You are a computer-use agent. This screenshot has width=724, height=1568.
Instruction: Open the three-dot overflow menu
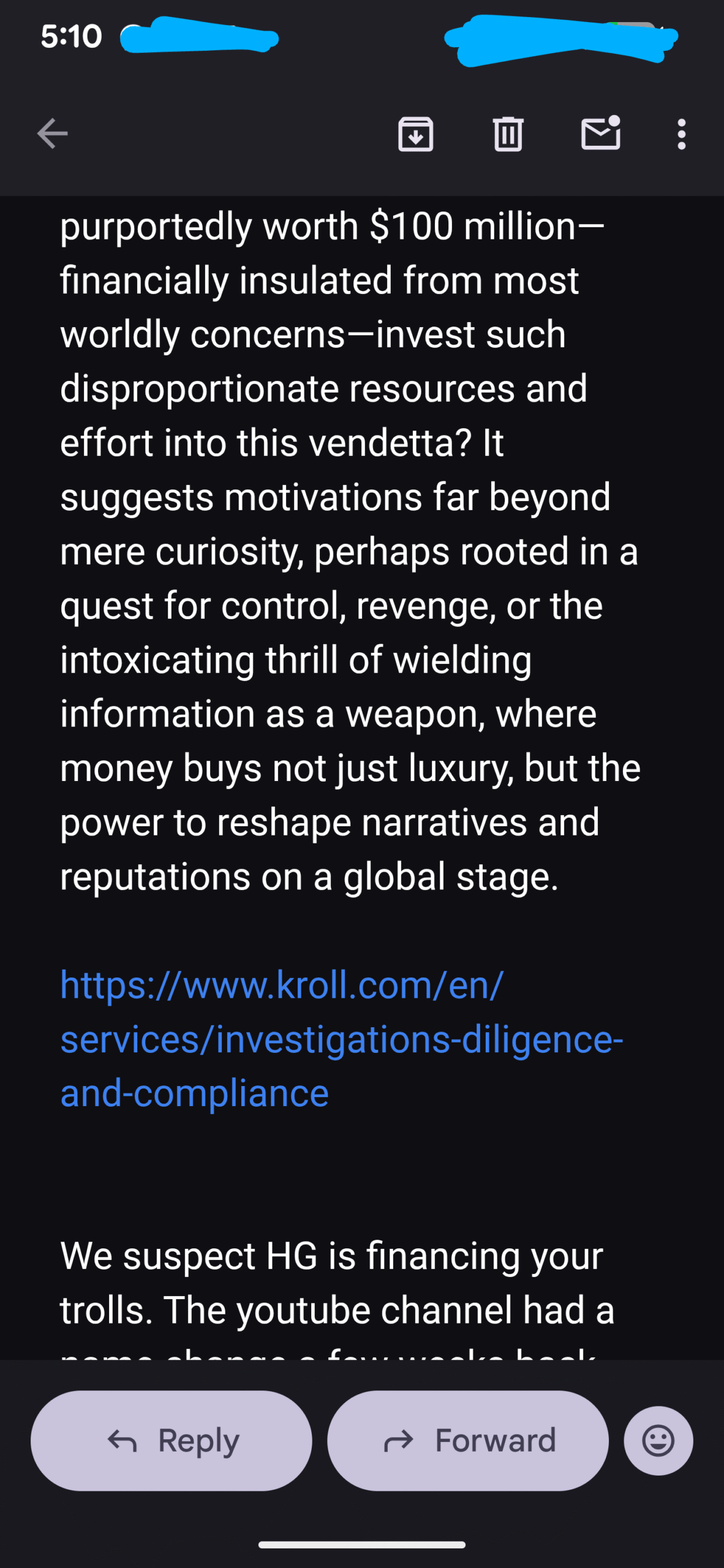tap(681, 134)
